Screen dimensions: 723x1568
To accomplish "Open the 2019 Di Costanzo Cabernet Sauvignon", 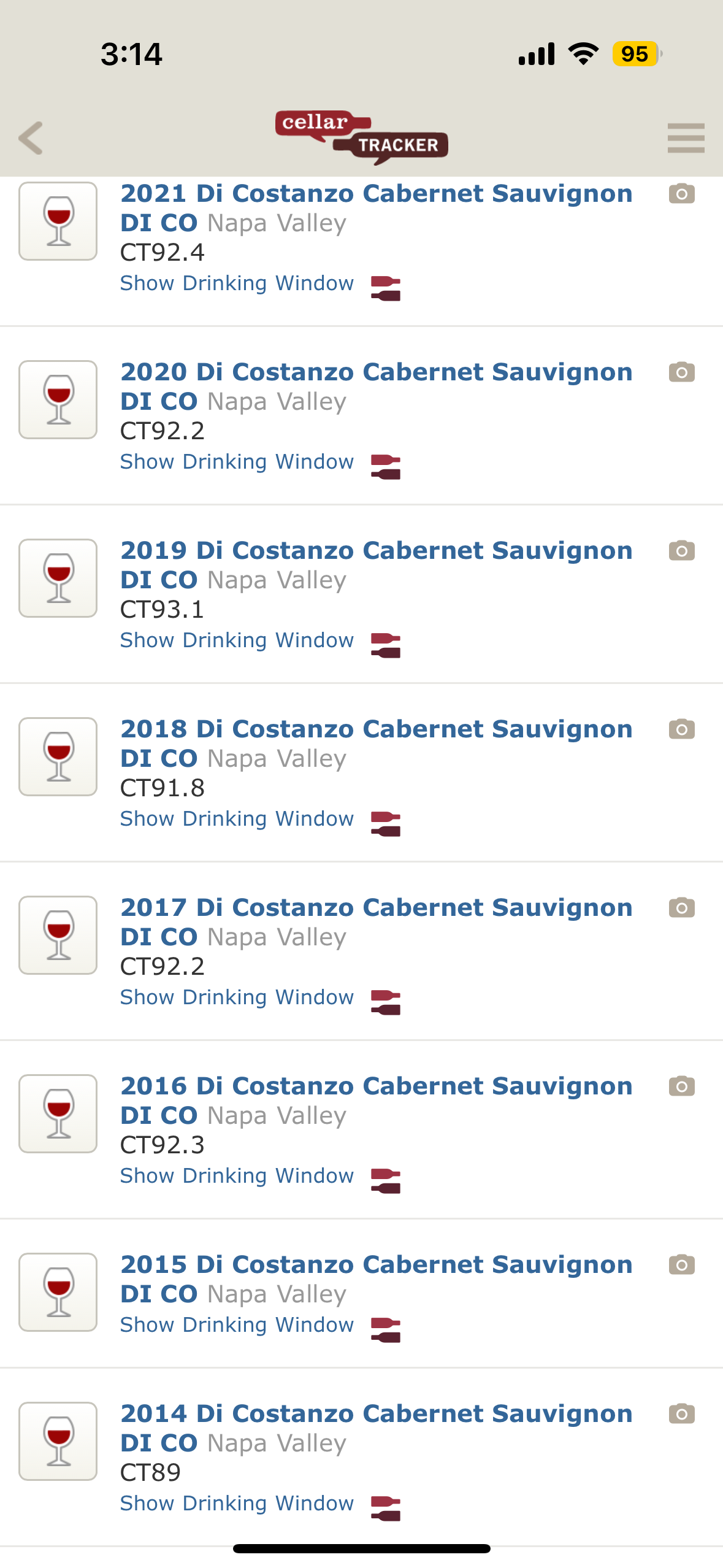I will [x=376, y=565].
